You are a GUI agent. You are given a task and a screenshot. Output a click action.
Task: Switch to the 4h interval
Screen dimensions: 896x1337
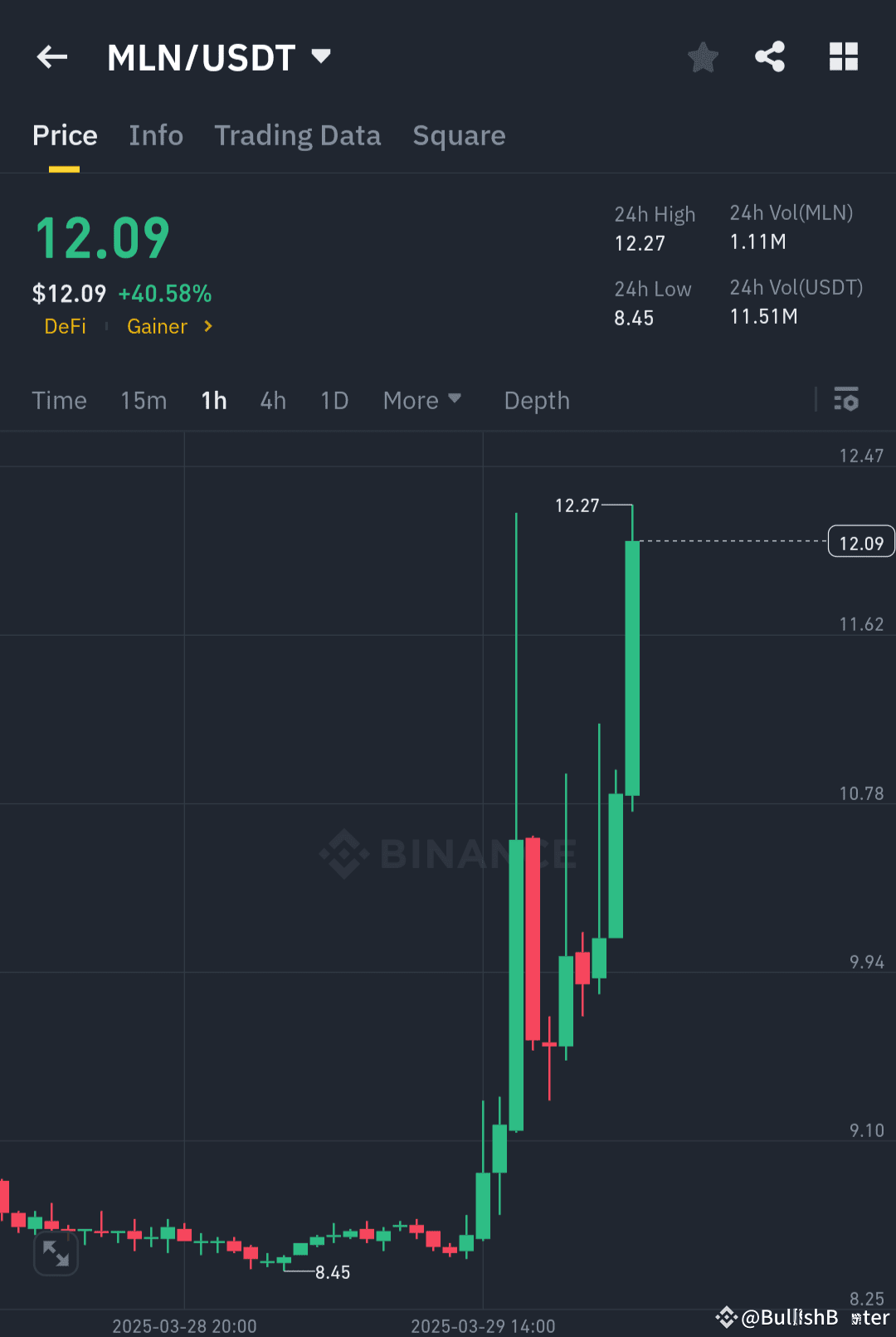(x=272, y=400)
